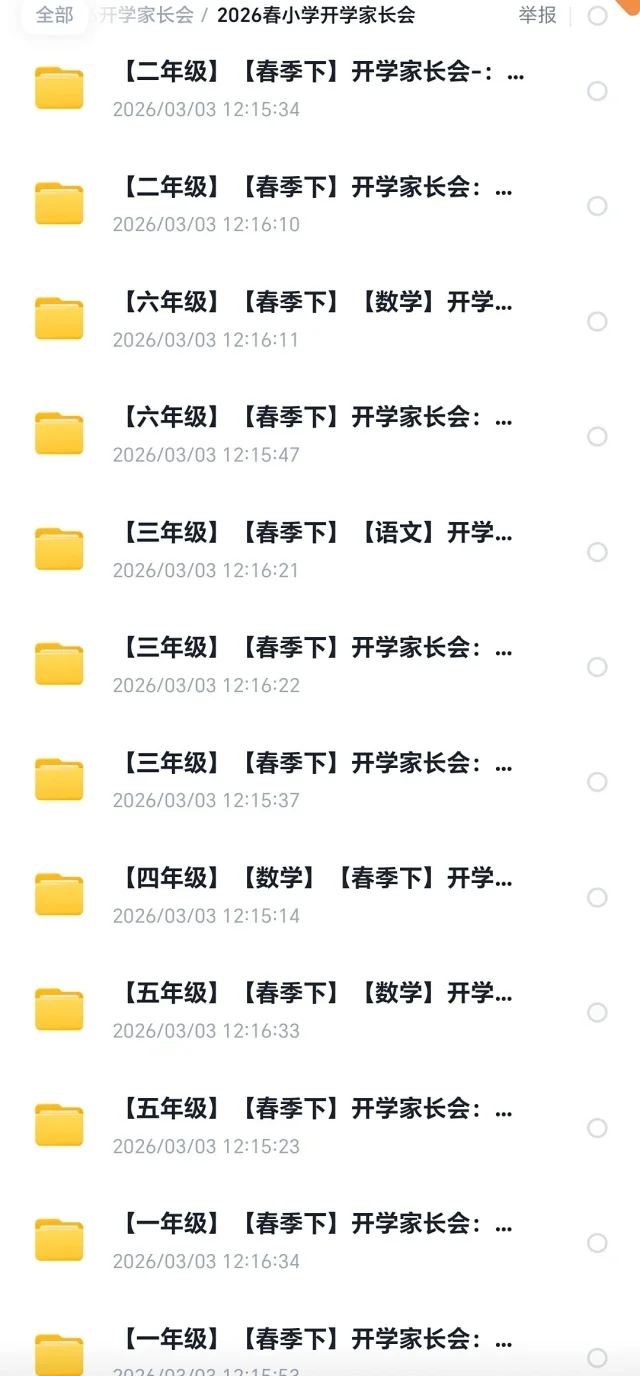Image resolution: width=640 pixels, height=1376 pixels.
Task: Tick the circle for 四年级【数学】folder
Action: click(x=597, y=897)
